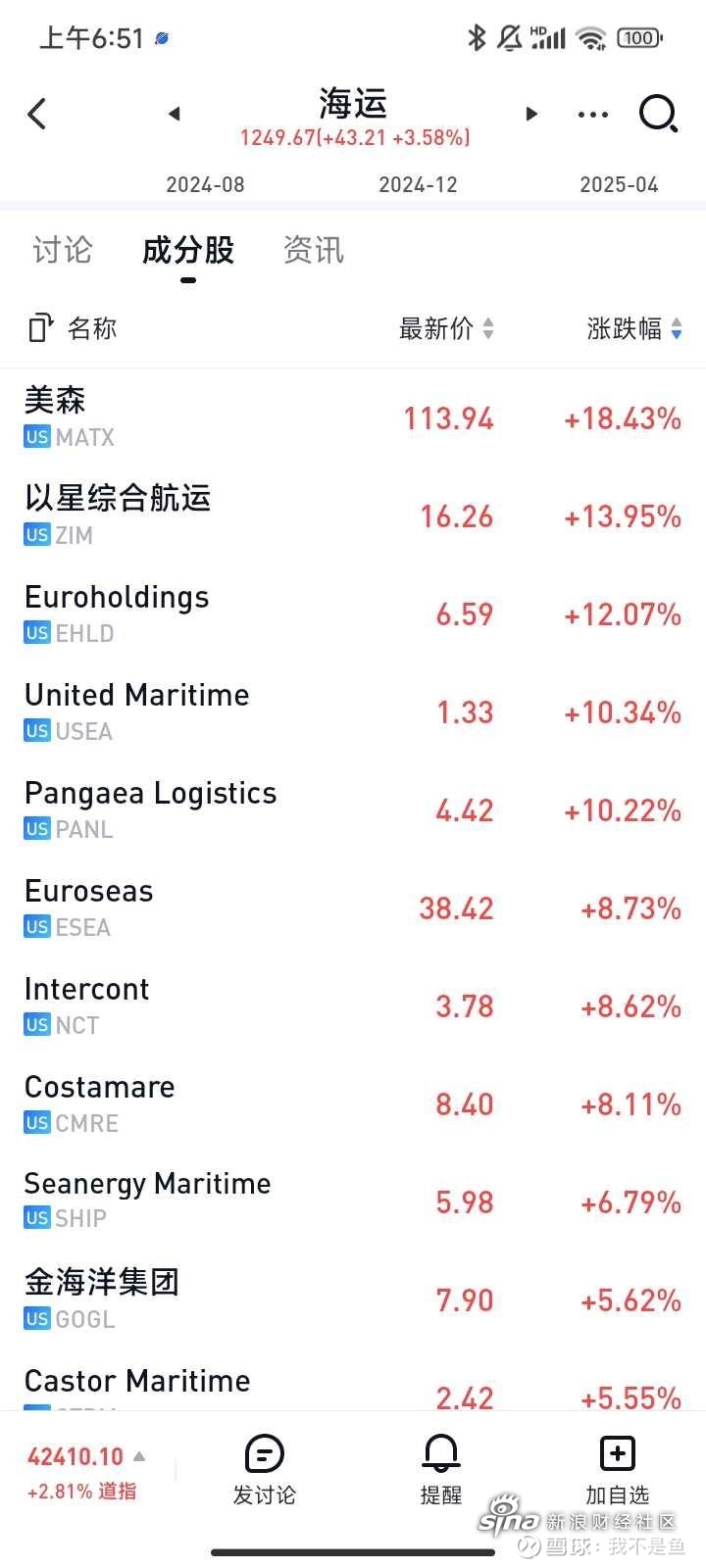Screen dimensions: 706x1568
Task: Jump to the next sector with right arrow
Action: point(531,114)
